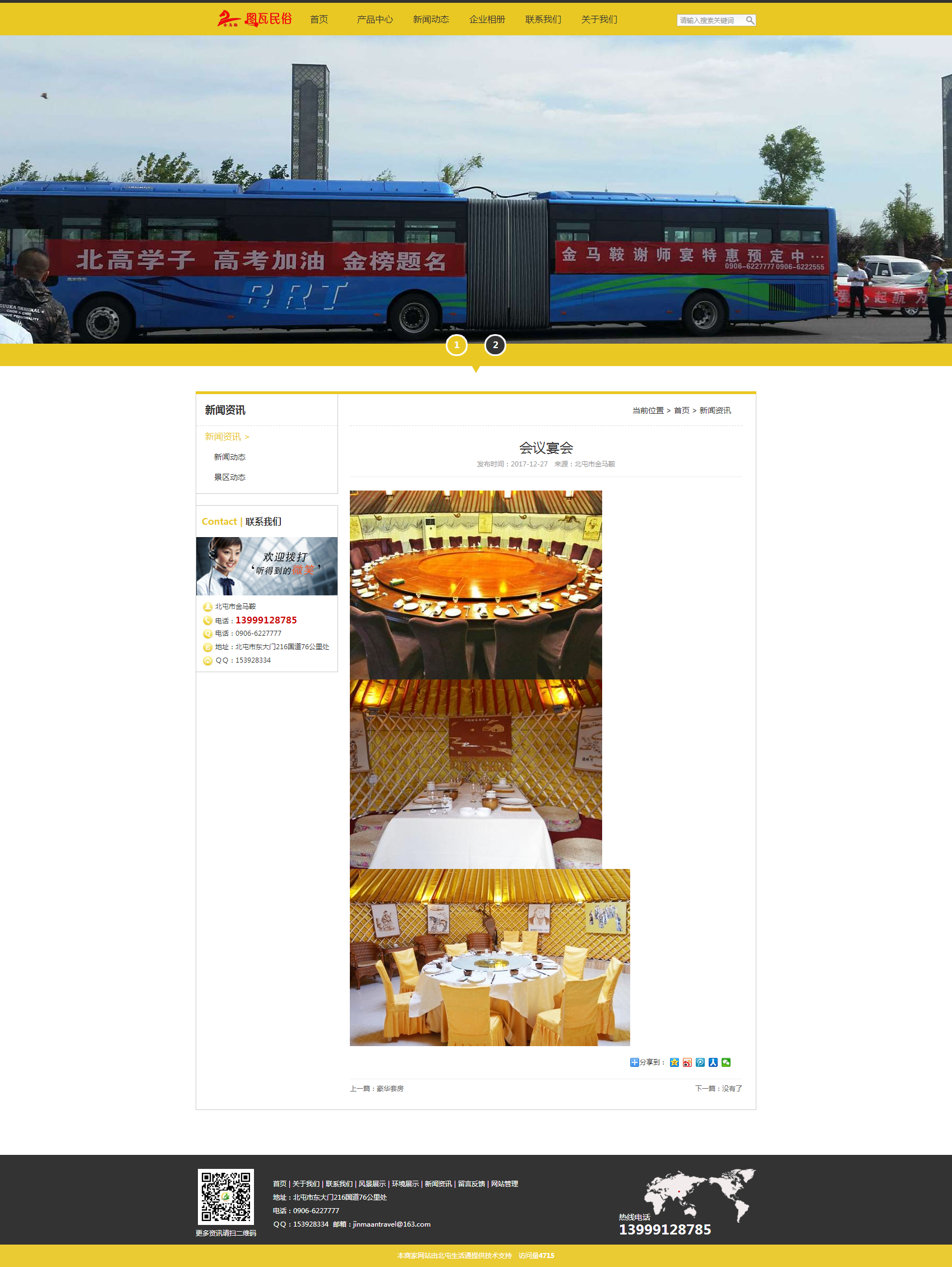Open footer link 网站管理
The width and height of the screenshot is (952, 1267).
click(x=504, y=1183)
